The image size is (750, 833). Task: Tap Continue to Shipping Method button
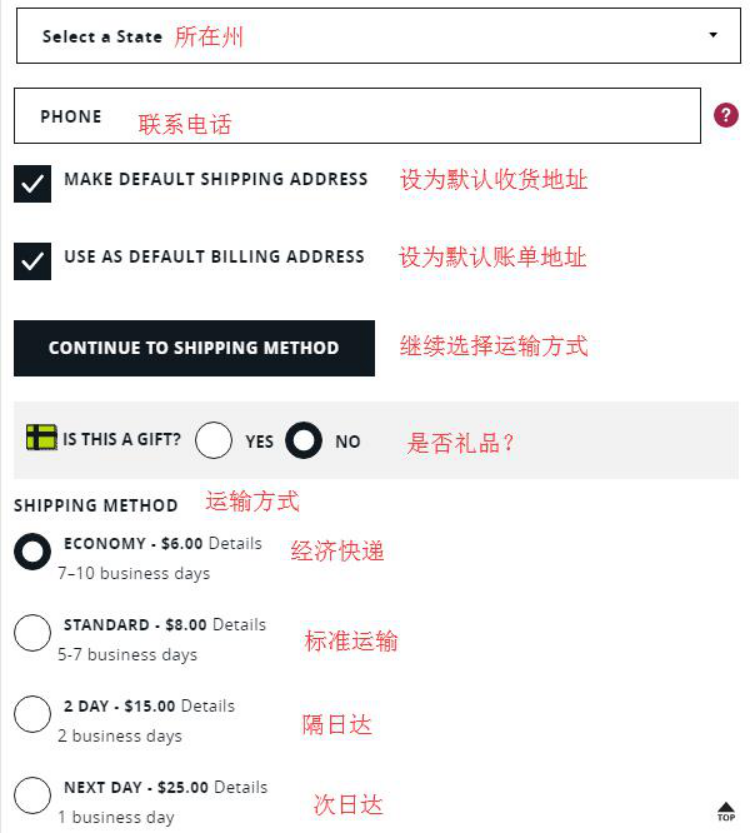194,348
